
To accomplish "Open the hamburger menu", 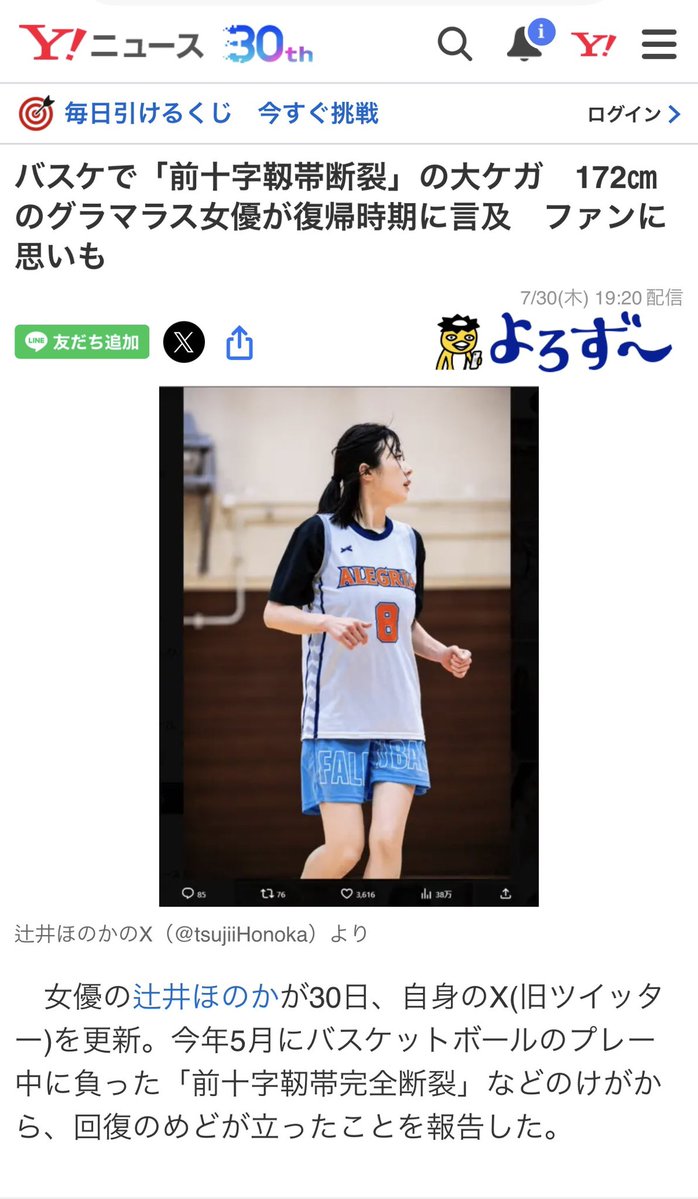I will [x=659, y=44].
